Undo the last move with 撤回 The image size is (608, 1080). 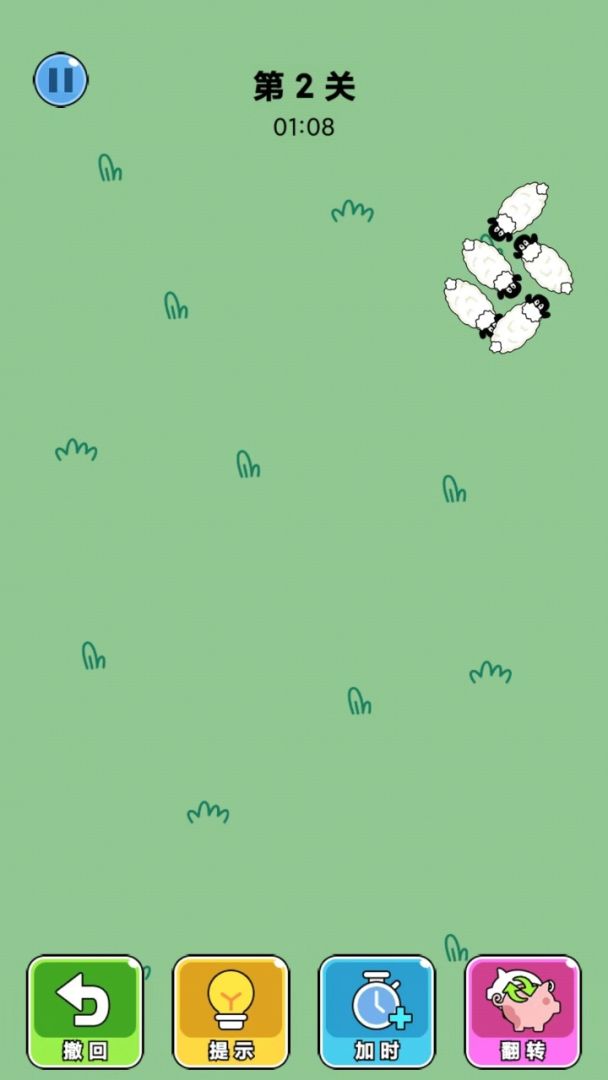(85, 1010)
